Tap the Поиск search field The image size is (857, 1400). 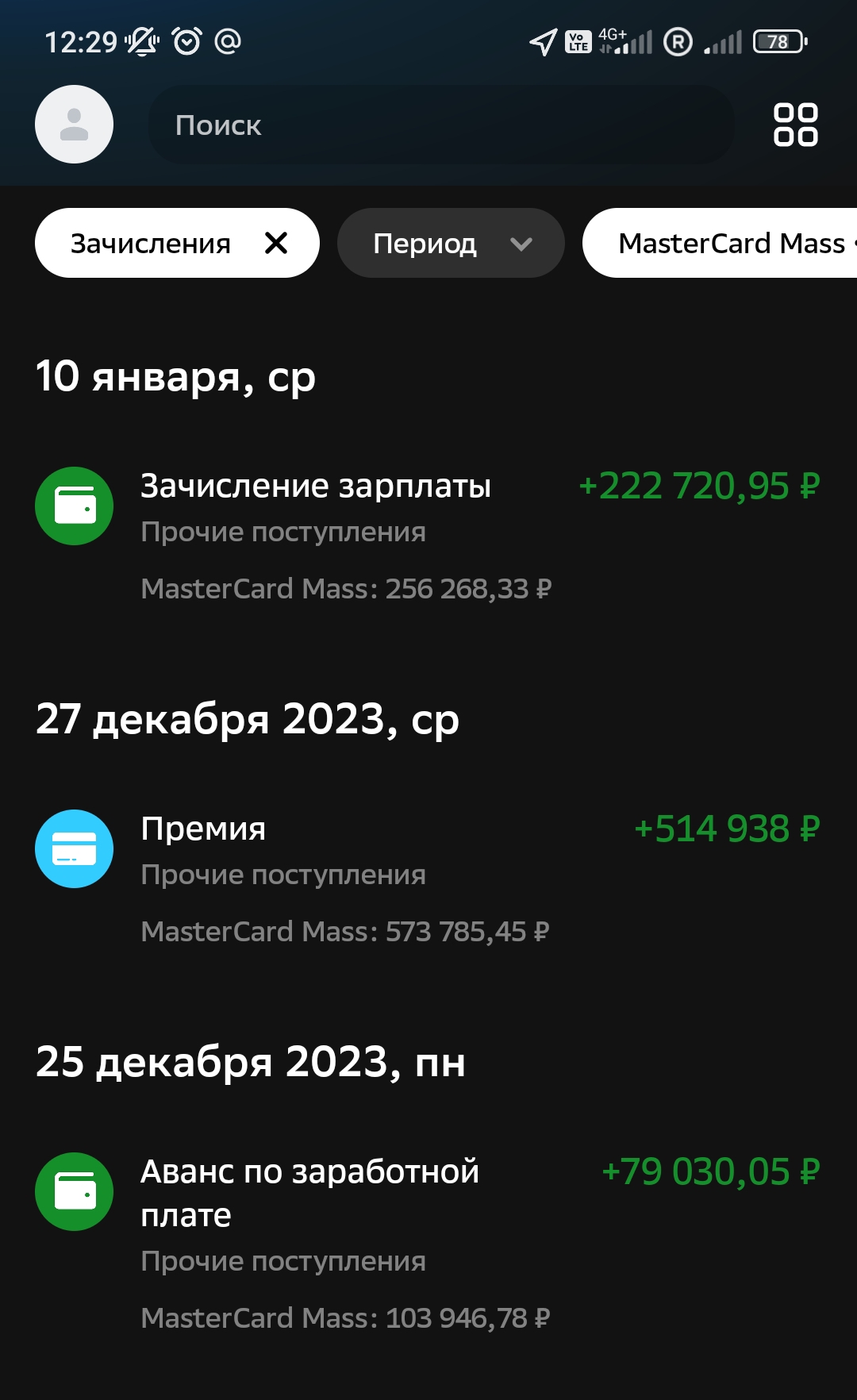440,125
